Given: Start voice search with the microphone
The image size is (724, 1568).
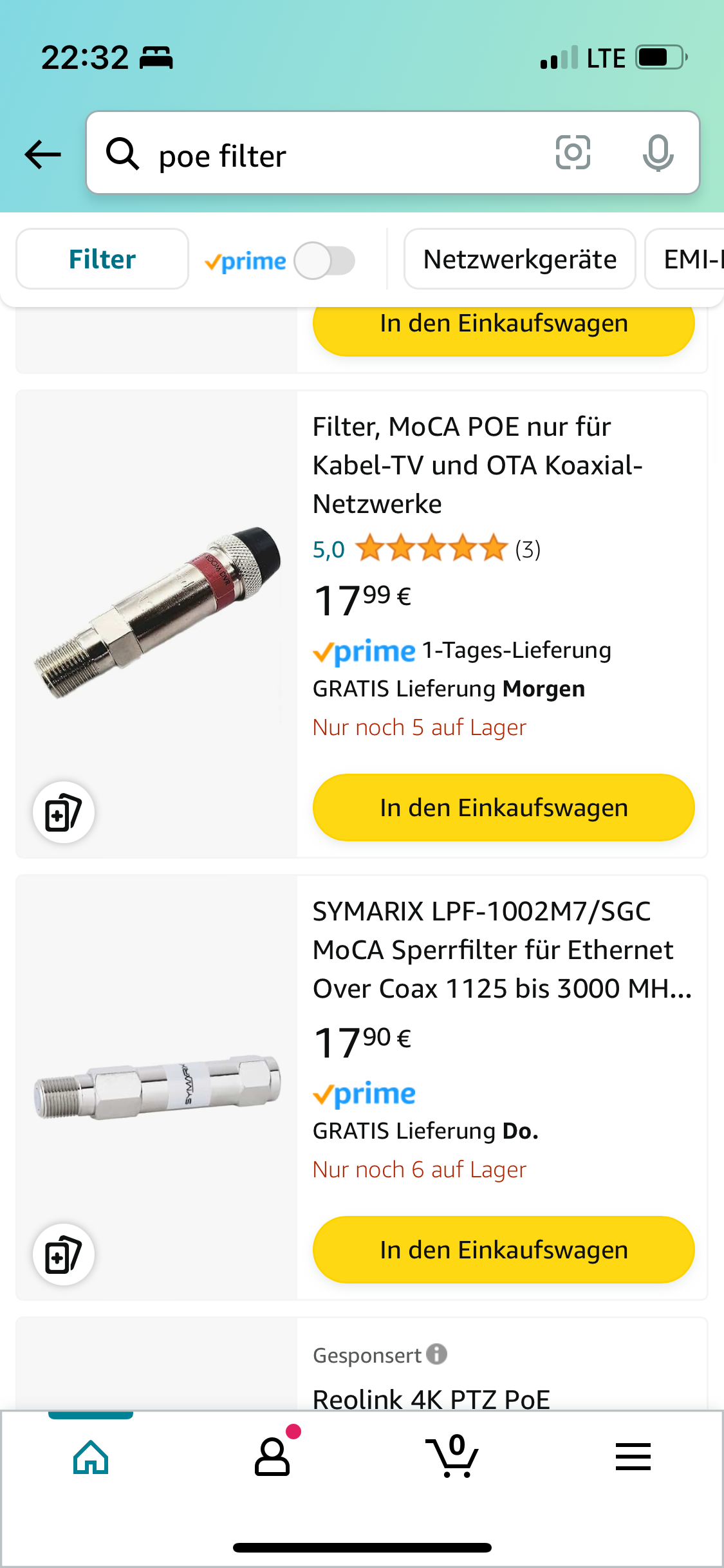Looking at the screenshot, I should 658,153.
